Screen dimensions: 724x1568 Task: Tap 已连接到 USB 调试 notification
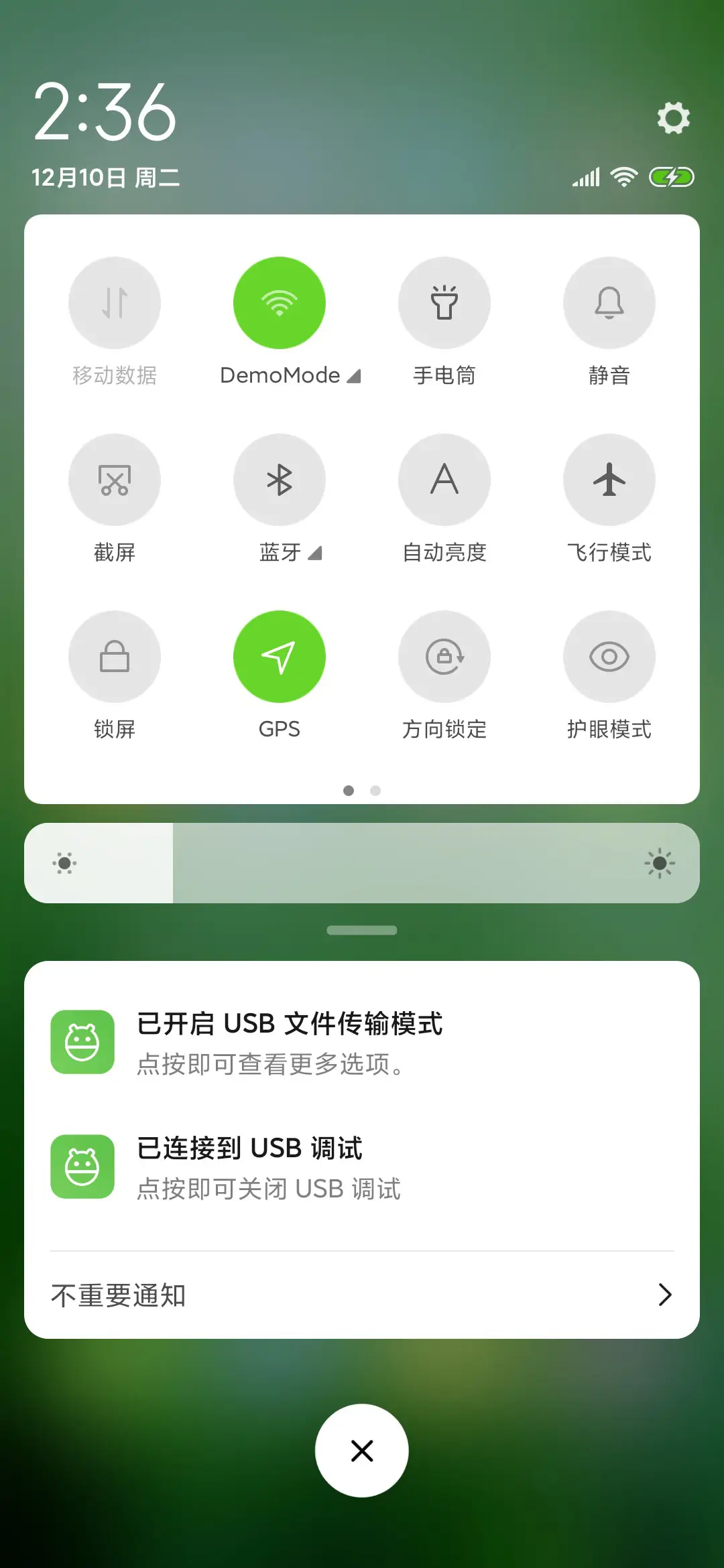(362, 1167)
